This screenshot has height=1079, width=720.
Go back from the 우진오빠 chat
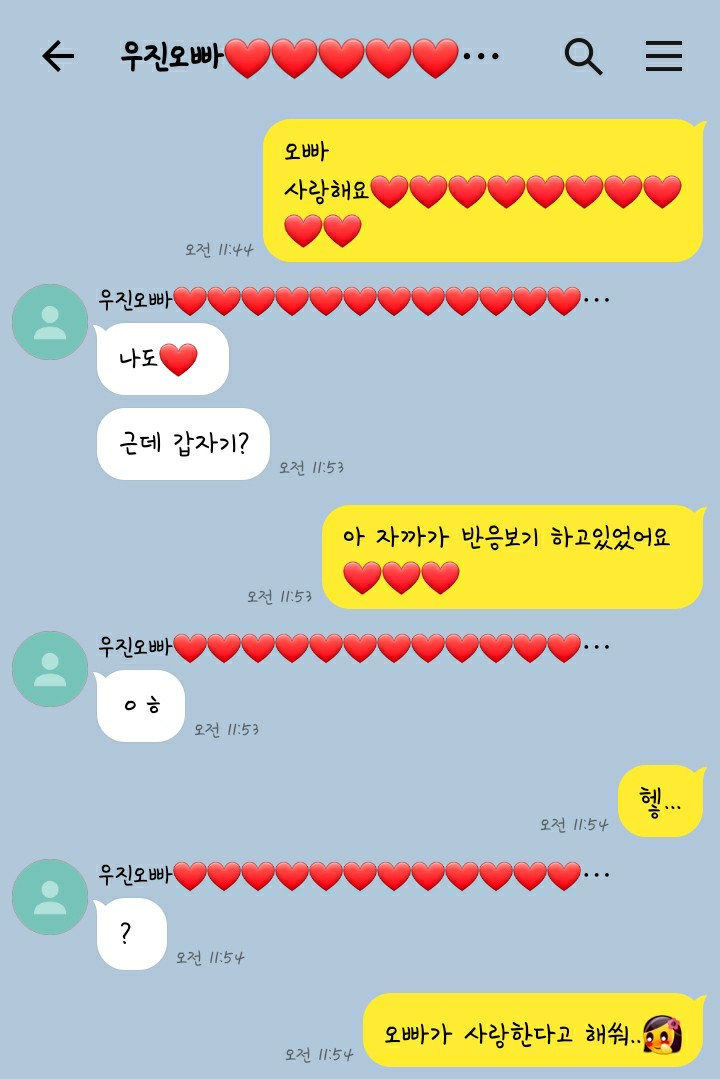tap(58, 57)
